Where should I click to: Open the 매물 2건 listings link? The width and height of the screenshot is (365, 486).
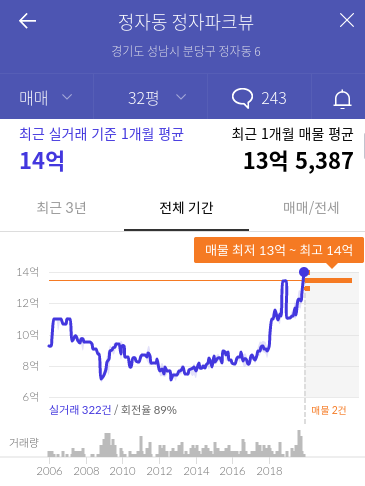pos(329,410)
